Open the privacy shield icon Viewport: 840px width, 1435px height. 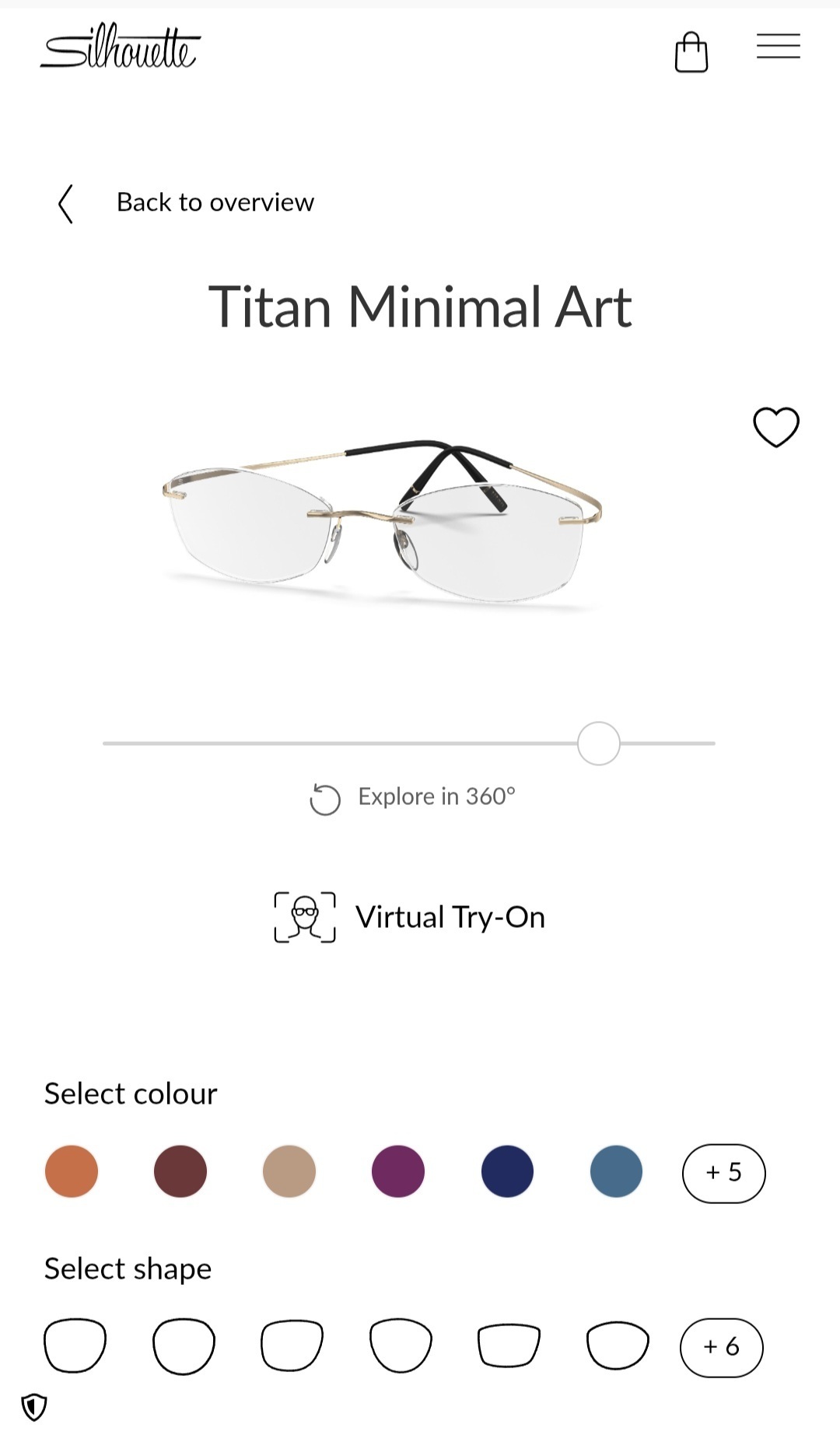click(34, 1406)
